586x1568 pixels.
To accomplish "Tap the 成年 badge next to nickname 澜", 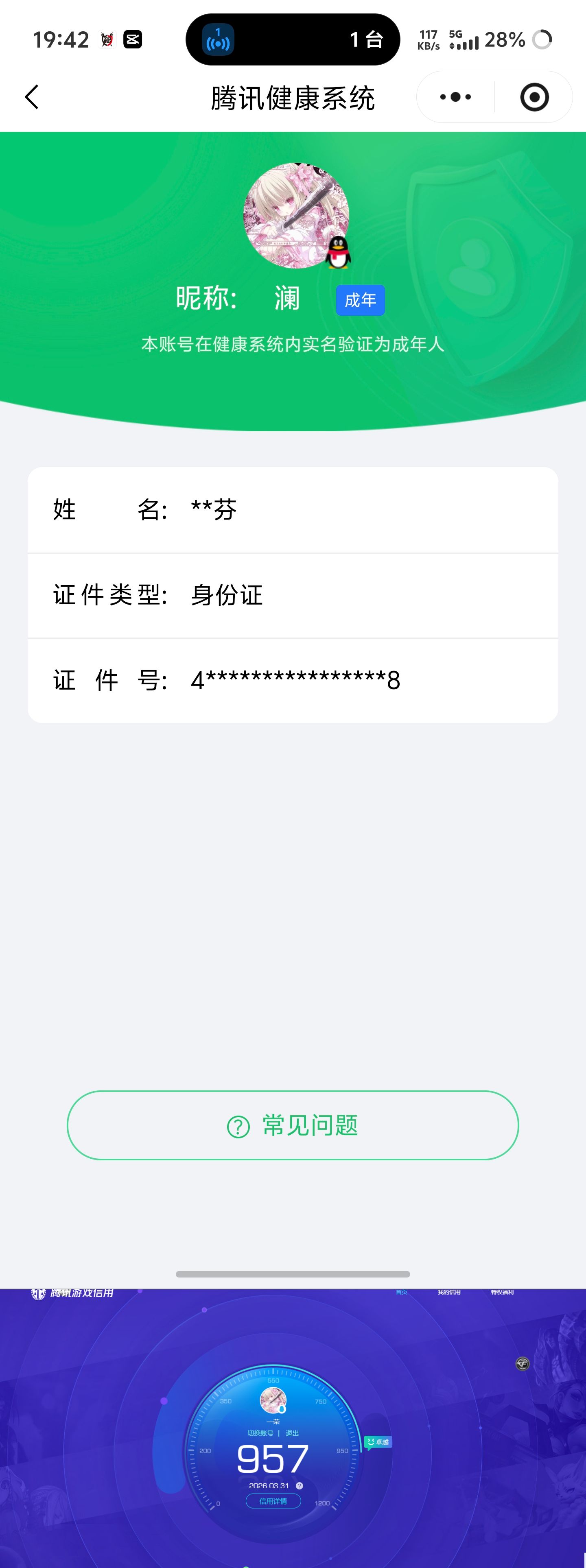I will [x=361, y=300].
